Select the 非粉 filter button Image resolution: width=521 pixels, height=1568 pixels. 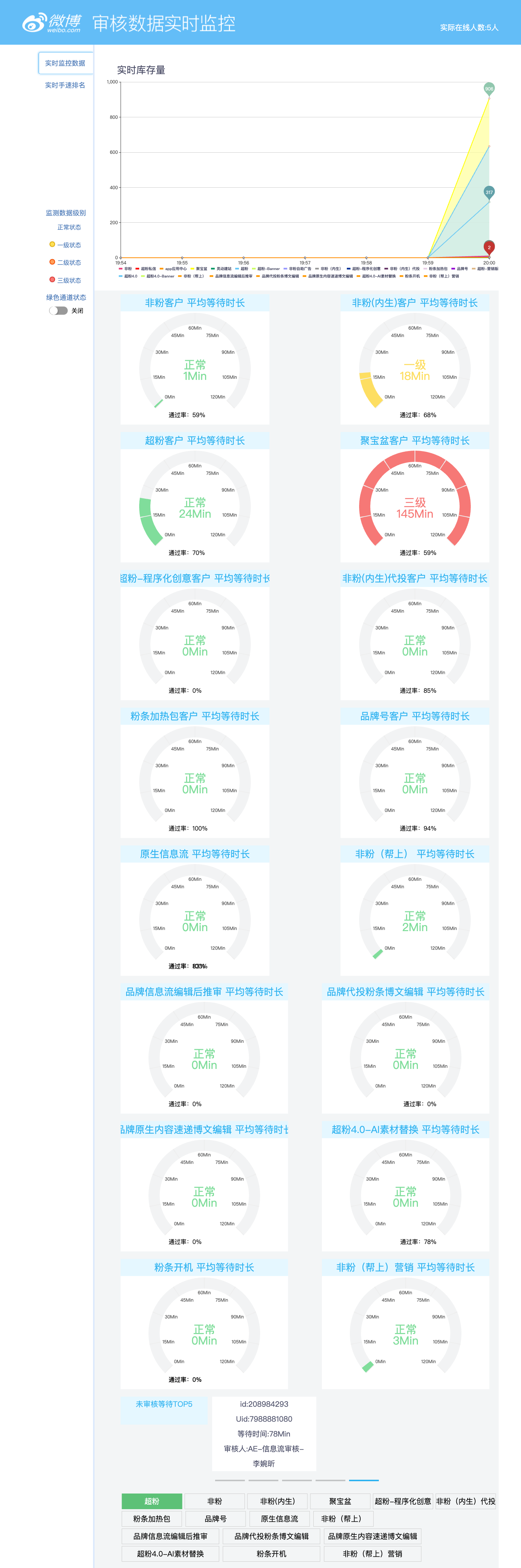coord(215,1501)
